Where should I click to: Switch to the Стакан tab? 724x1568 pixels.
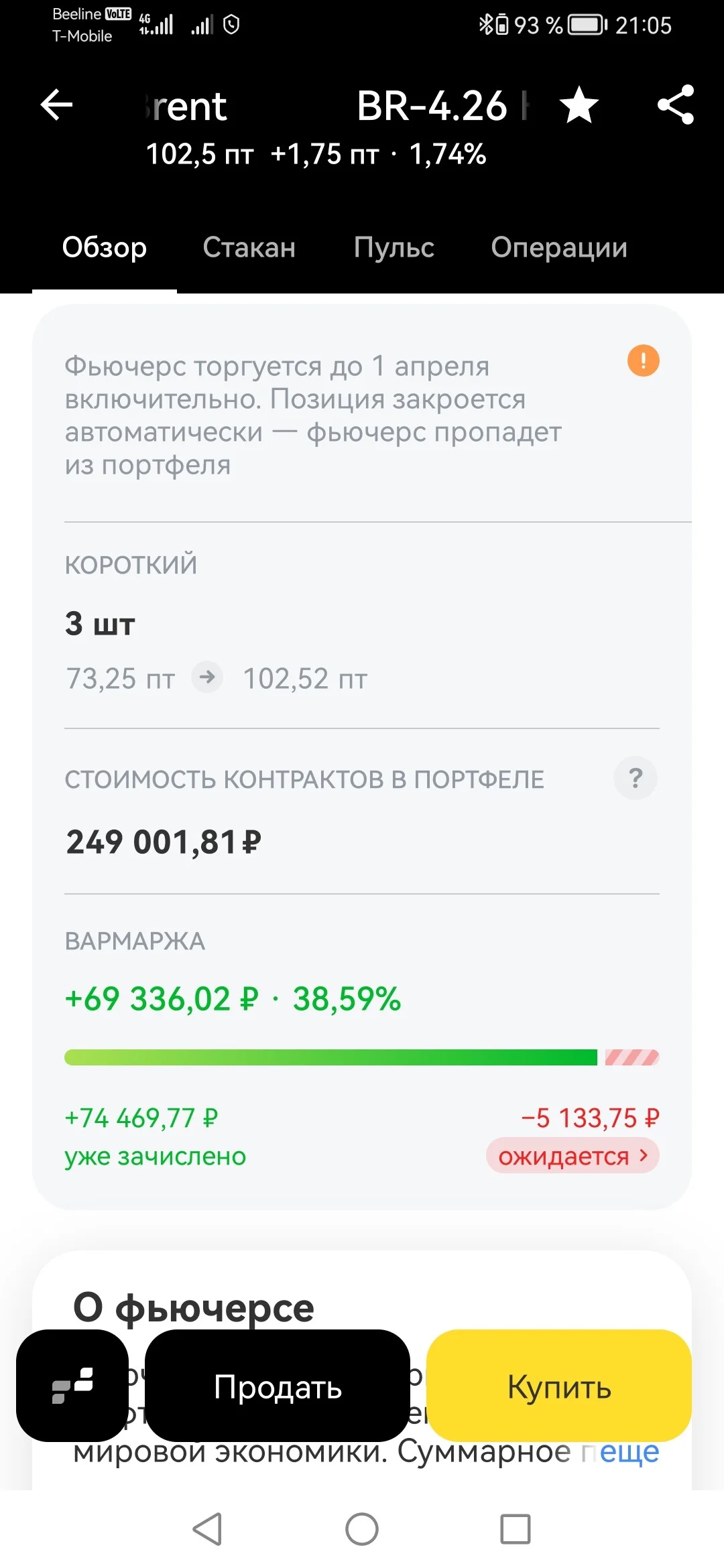pyautogui.click(x=249, y=247)
